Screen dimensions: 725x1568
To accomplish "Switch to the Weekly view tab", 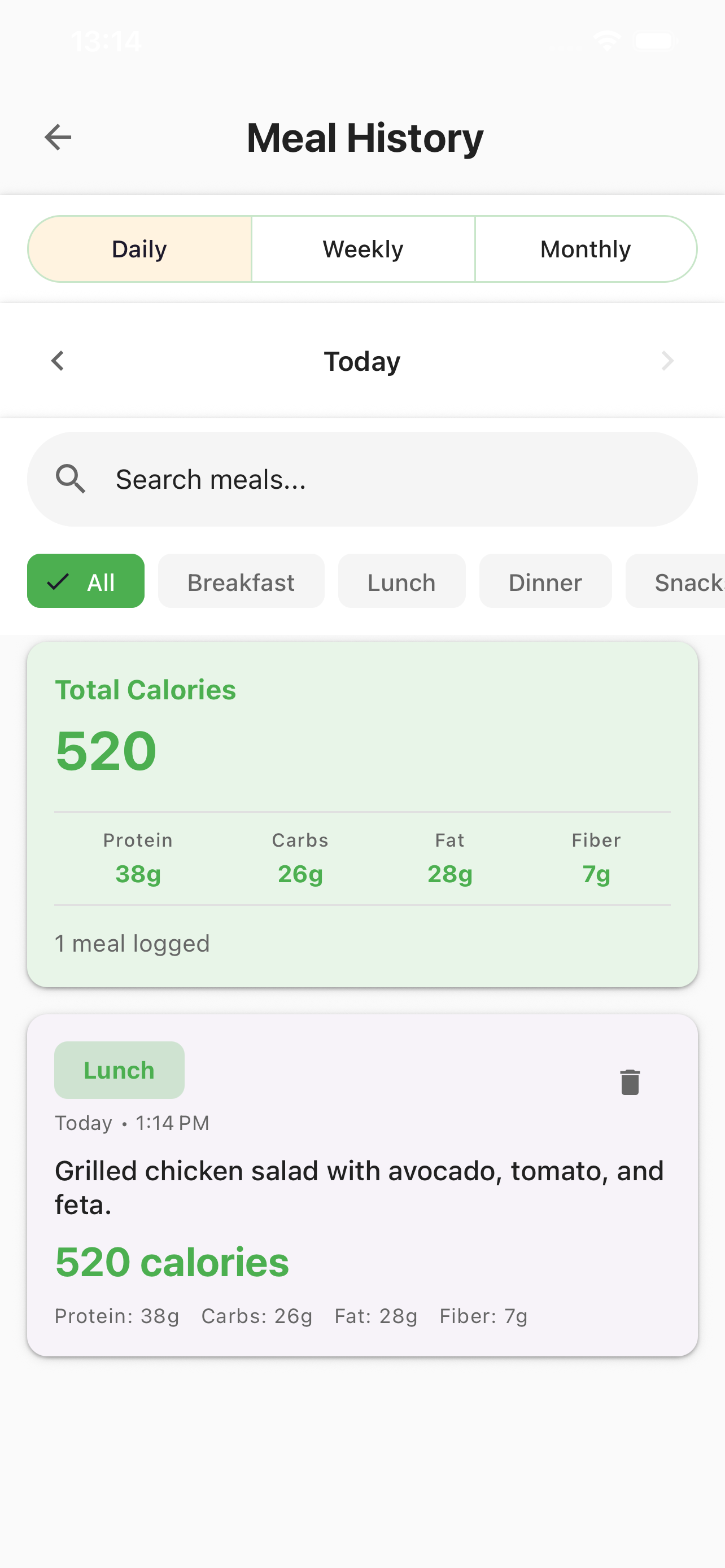I will 362,248.
